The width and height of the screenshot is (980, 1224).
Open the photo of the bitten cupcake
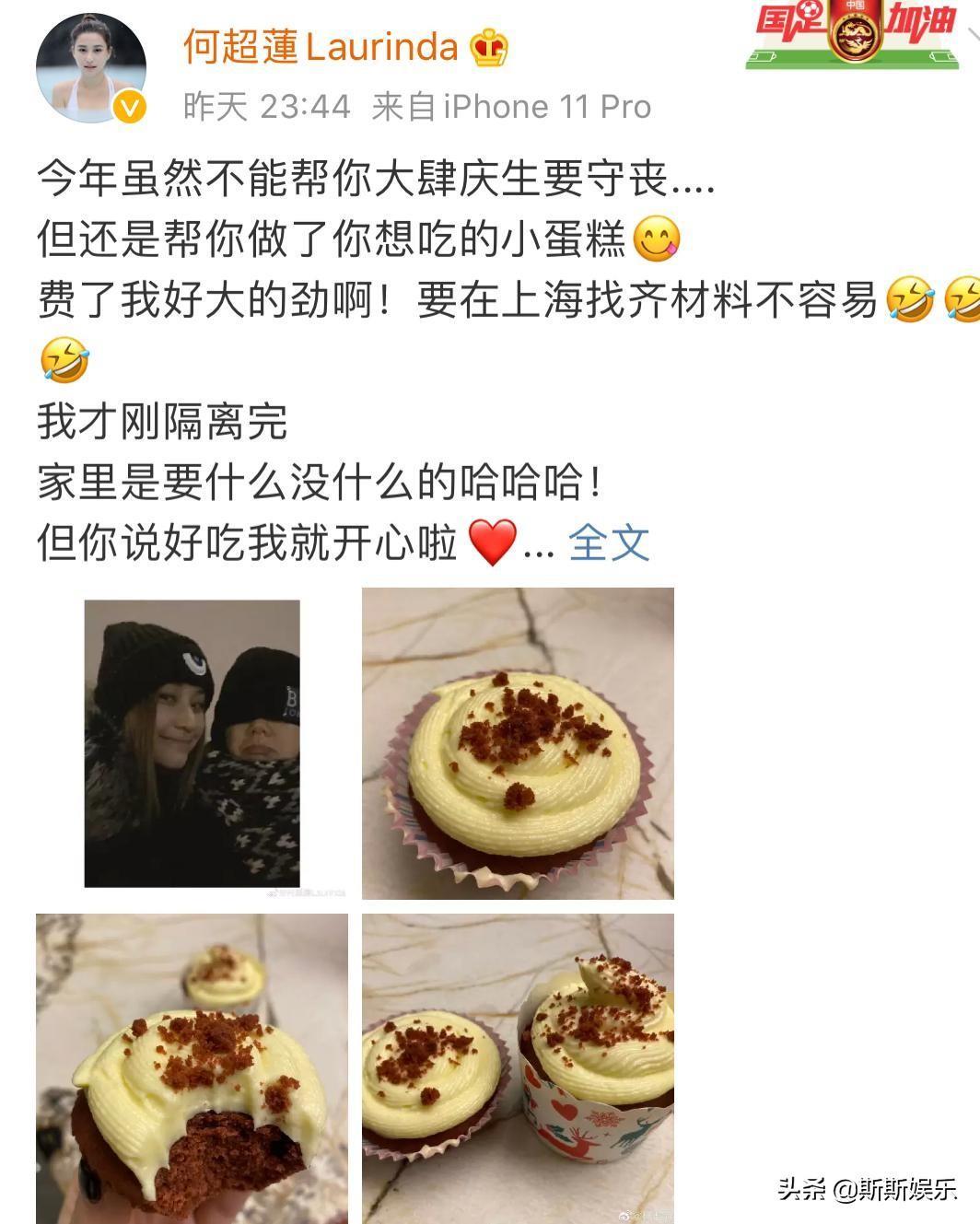pyautogui.click(x=192, y=1068)
